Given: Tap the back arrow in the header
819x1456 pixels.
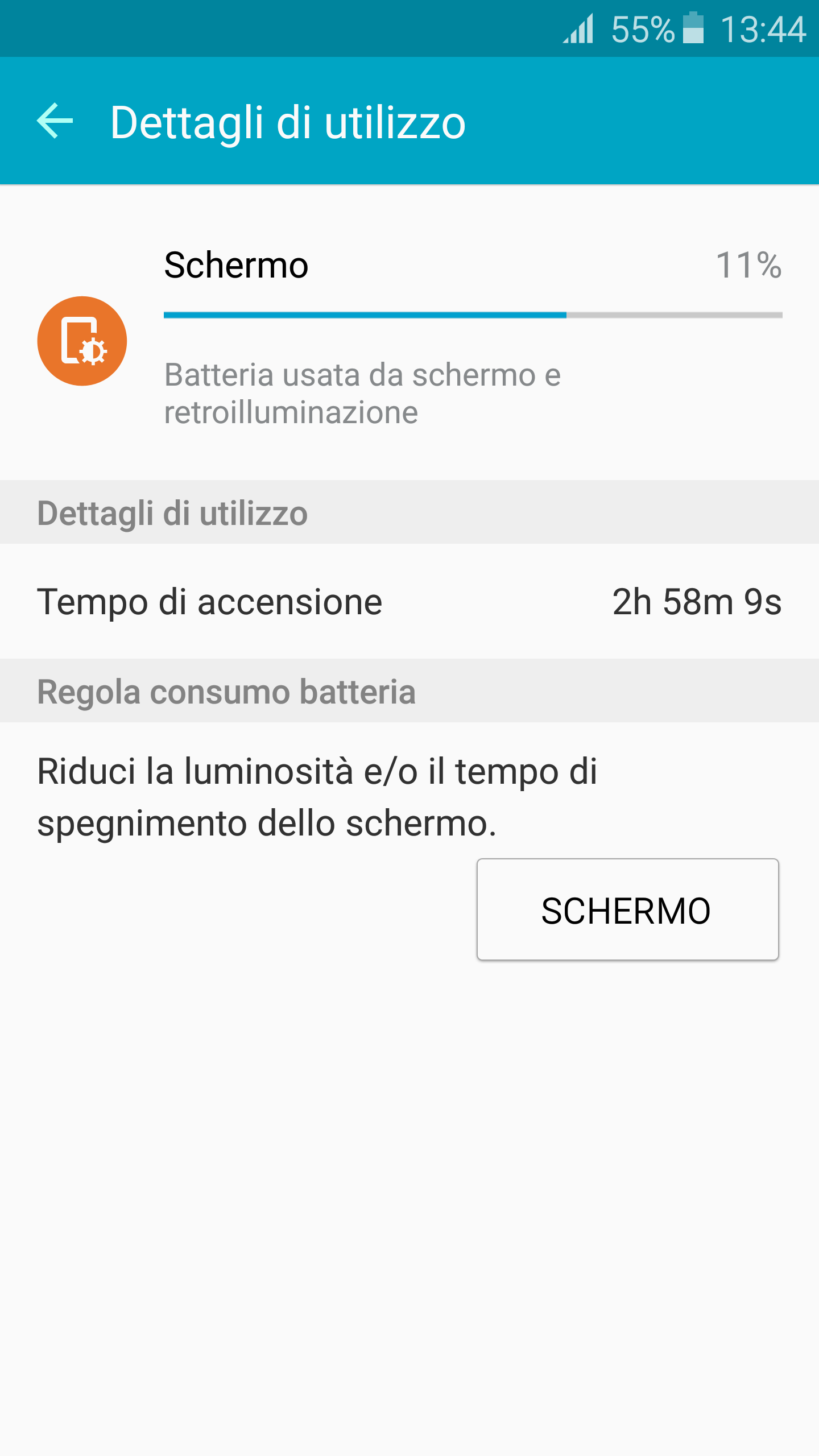Looking at the screenshot, I should pyautogui.click(x=54, y=121).
